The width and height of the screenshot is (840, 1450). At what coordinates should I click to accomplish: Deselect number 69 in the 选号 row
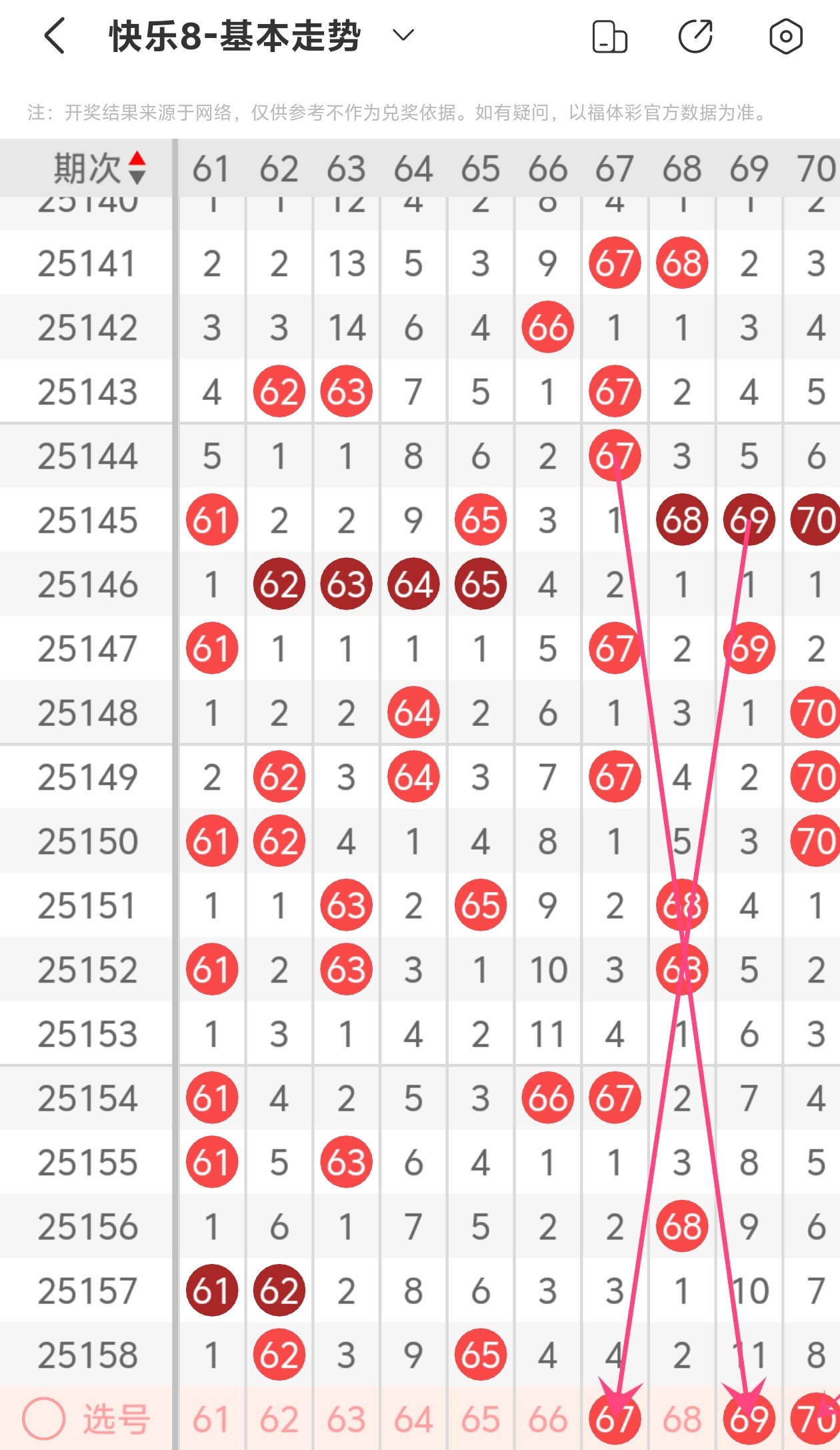[x=749, y=1419]
